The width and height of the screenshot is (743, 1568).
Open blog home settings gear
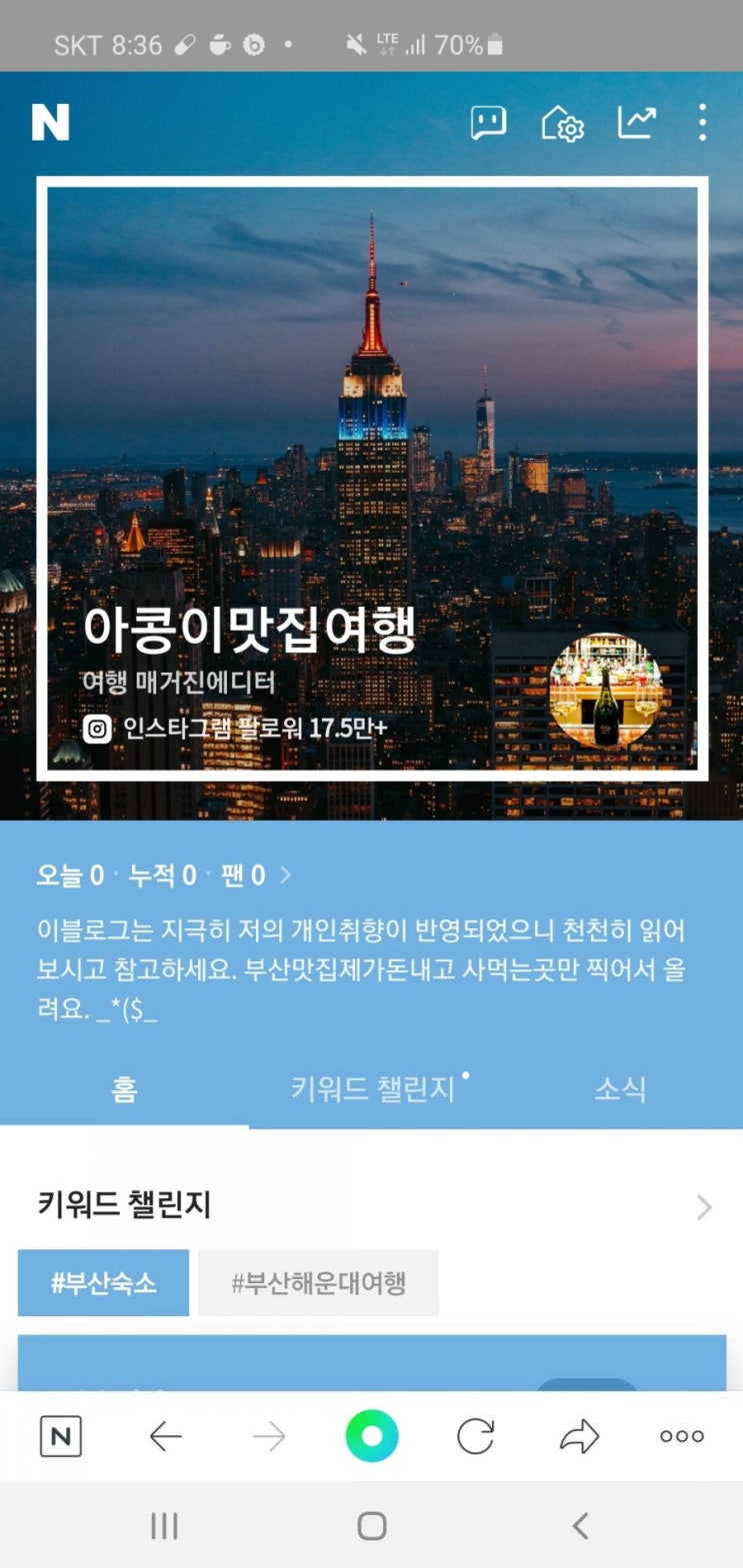click(x=562, y=124)
